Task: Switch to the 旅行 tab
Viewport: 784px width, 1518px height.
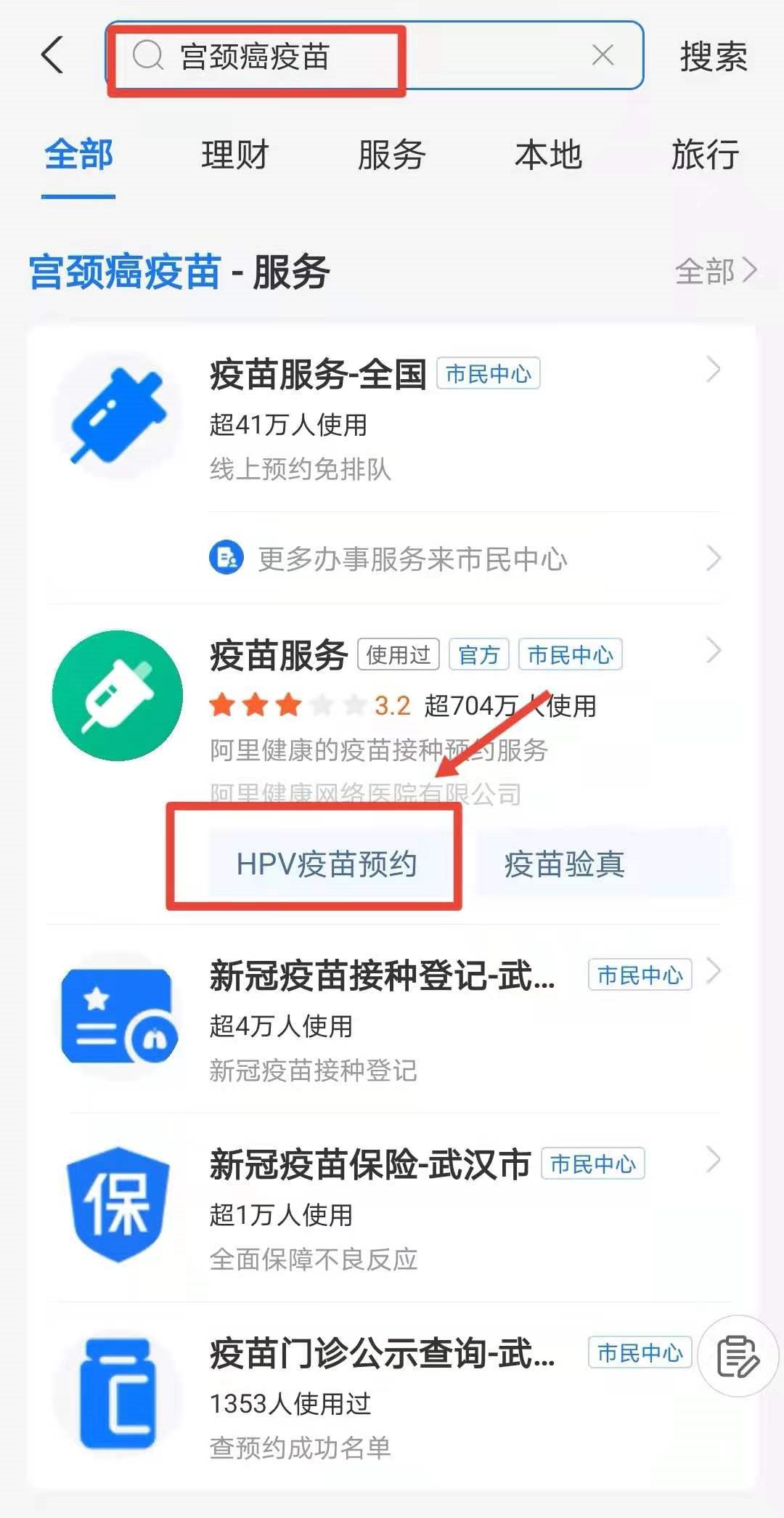Action: [705, 155]
